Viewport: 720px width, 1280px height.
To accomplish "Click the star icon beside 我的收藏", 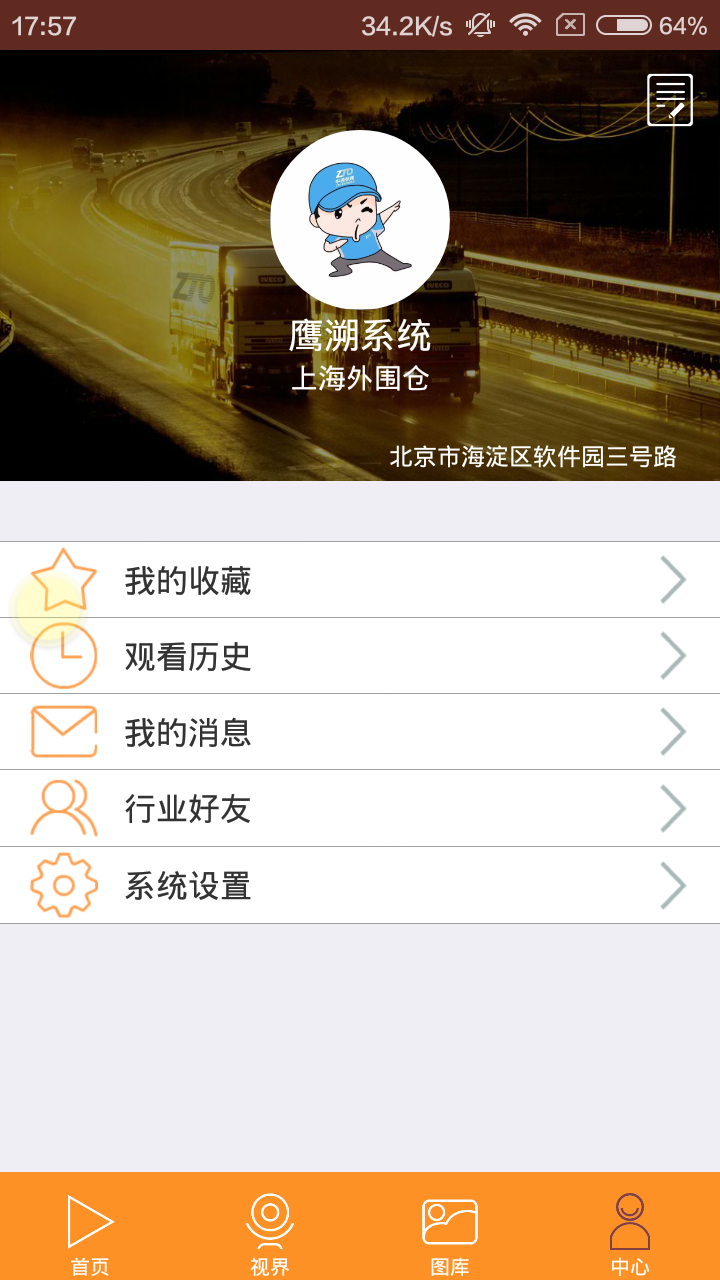I will point(62,578).
